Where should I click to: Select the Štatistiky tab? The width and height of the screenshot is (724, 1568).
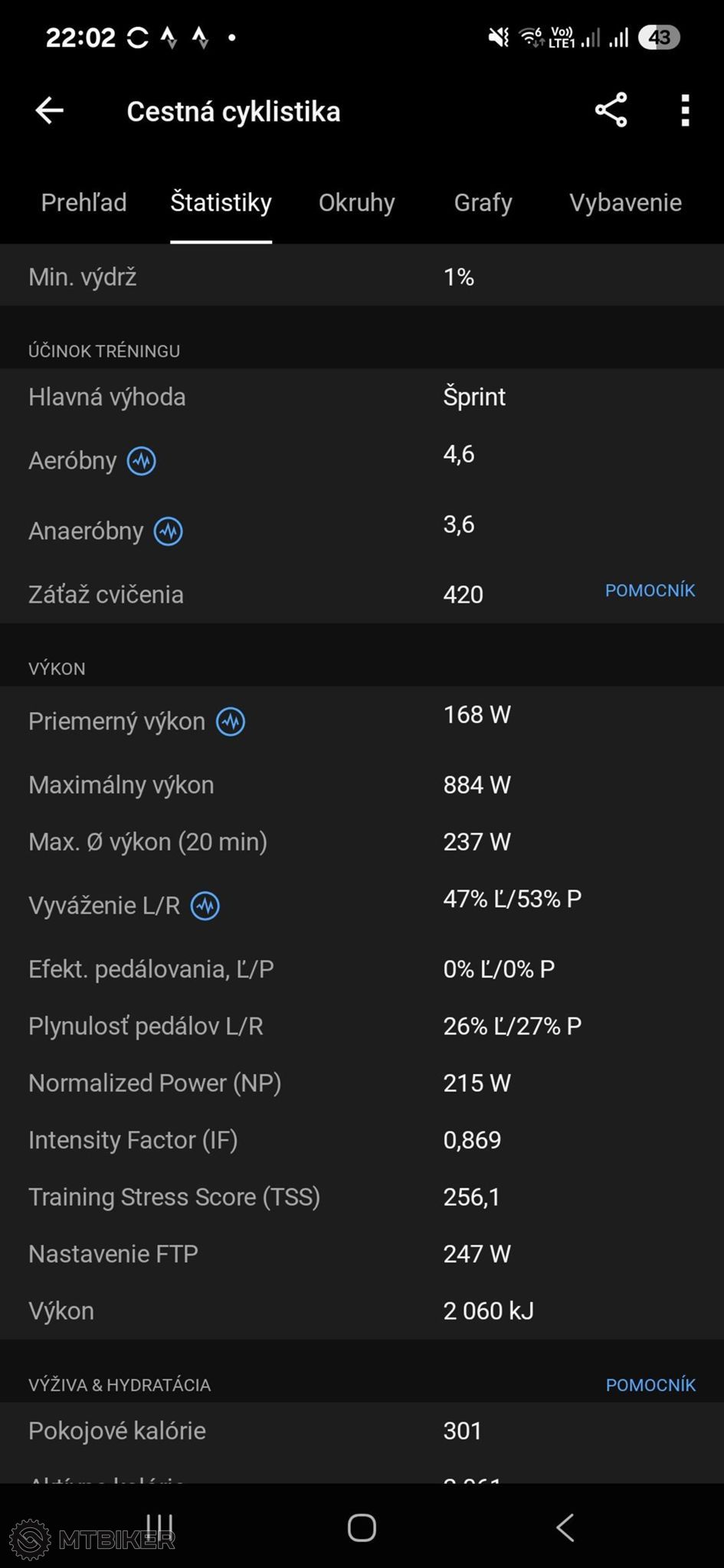click(221, 203)
